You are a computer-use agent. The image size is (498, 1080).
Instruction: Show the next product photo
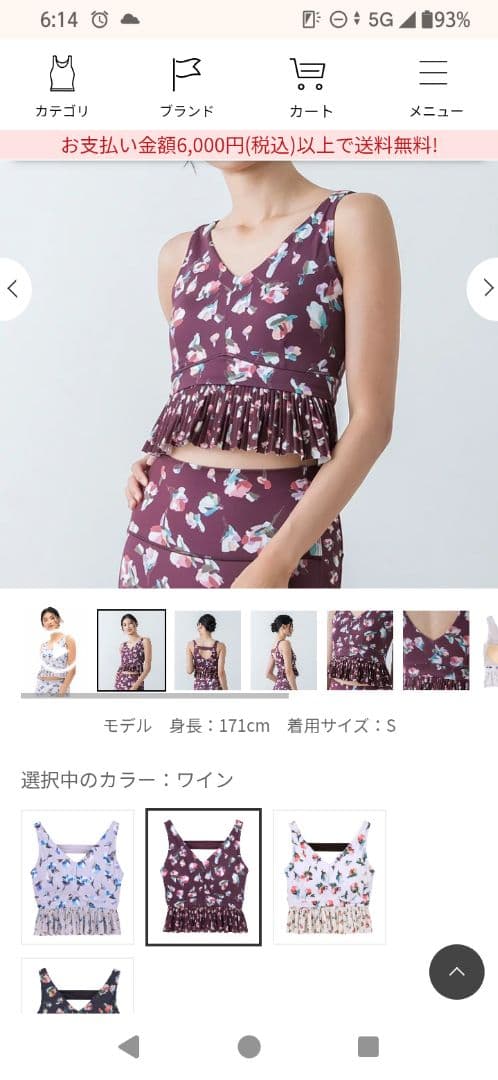pos(485,289)
